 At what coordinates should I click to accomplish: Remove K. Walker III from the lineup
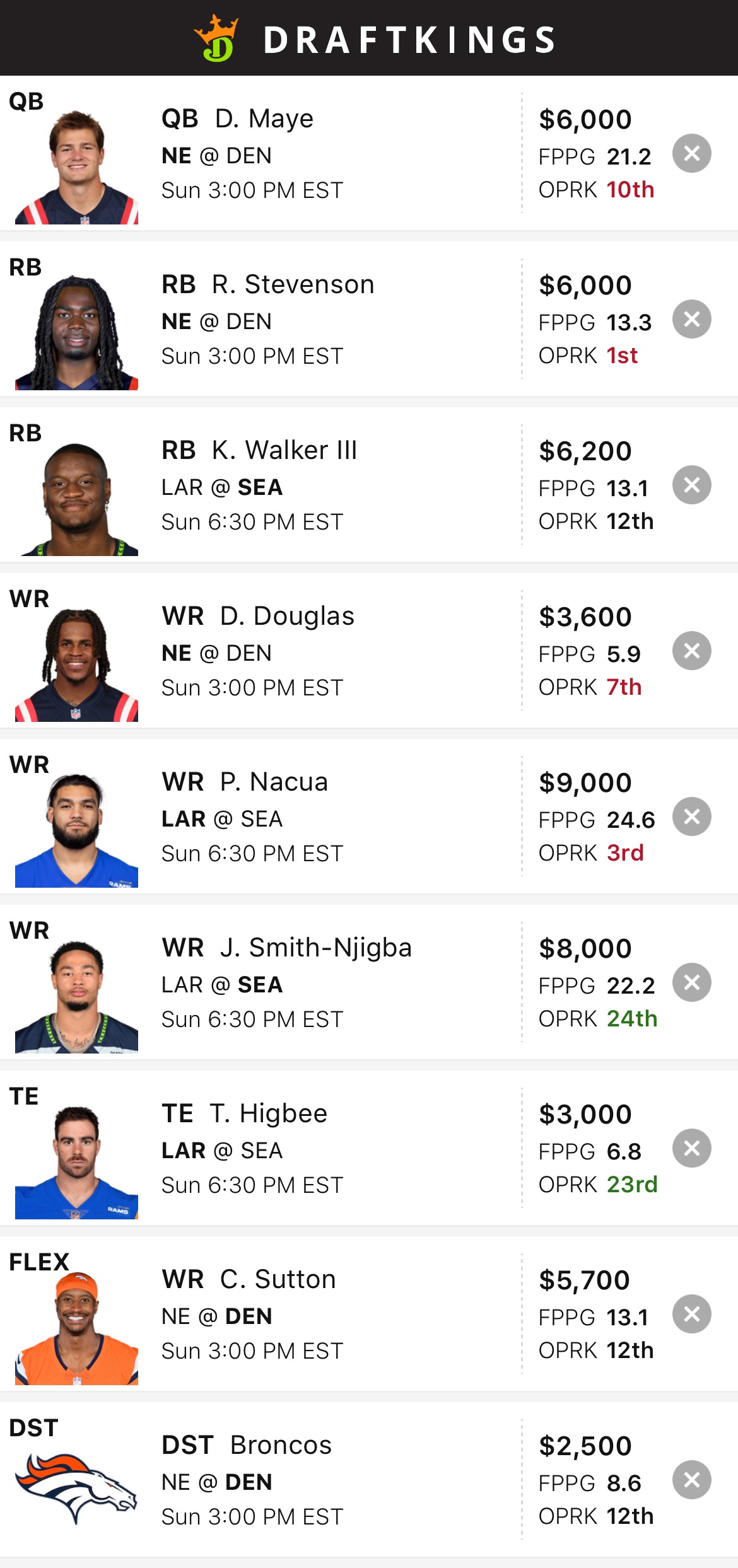click(x=691, y=485)
